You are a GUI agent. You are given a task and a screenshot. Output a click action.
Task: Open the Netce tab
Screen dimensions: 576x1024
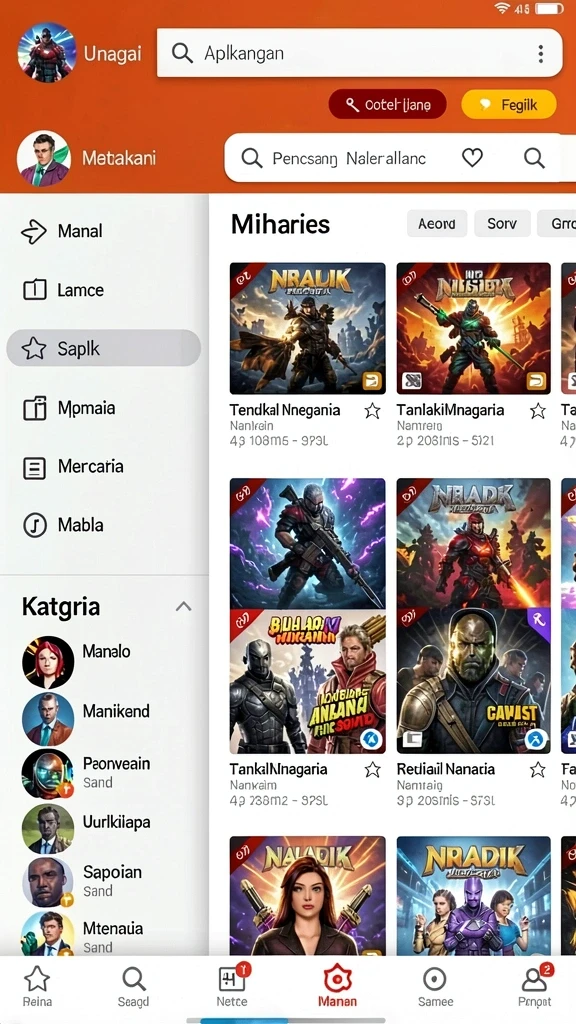pos(232,986)
